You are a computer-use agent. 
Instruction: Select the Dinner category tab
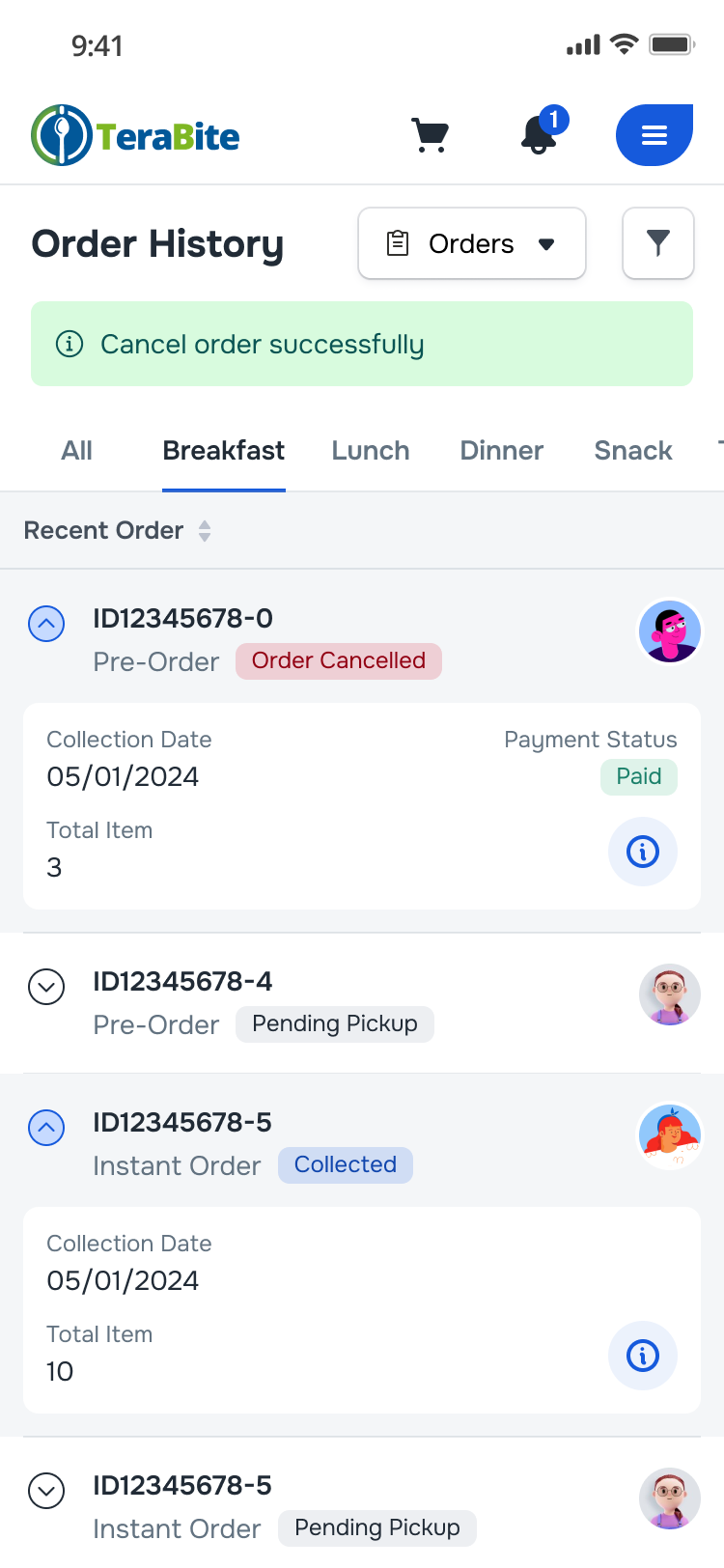pos(501,450)
